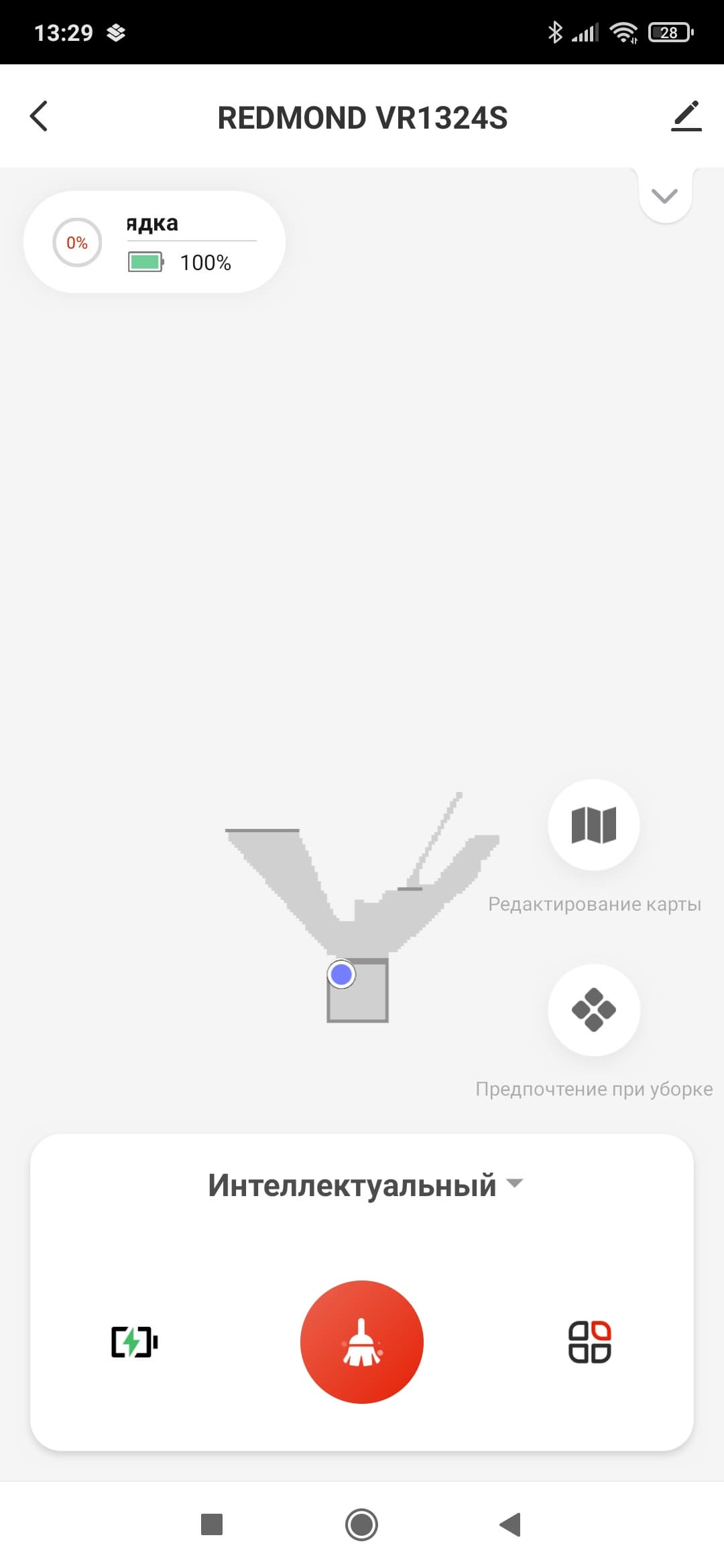This screenshot has height=1568, width=724.
Task: Open the status card showing 100% battery
Action: 154,243
